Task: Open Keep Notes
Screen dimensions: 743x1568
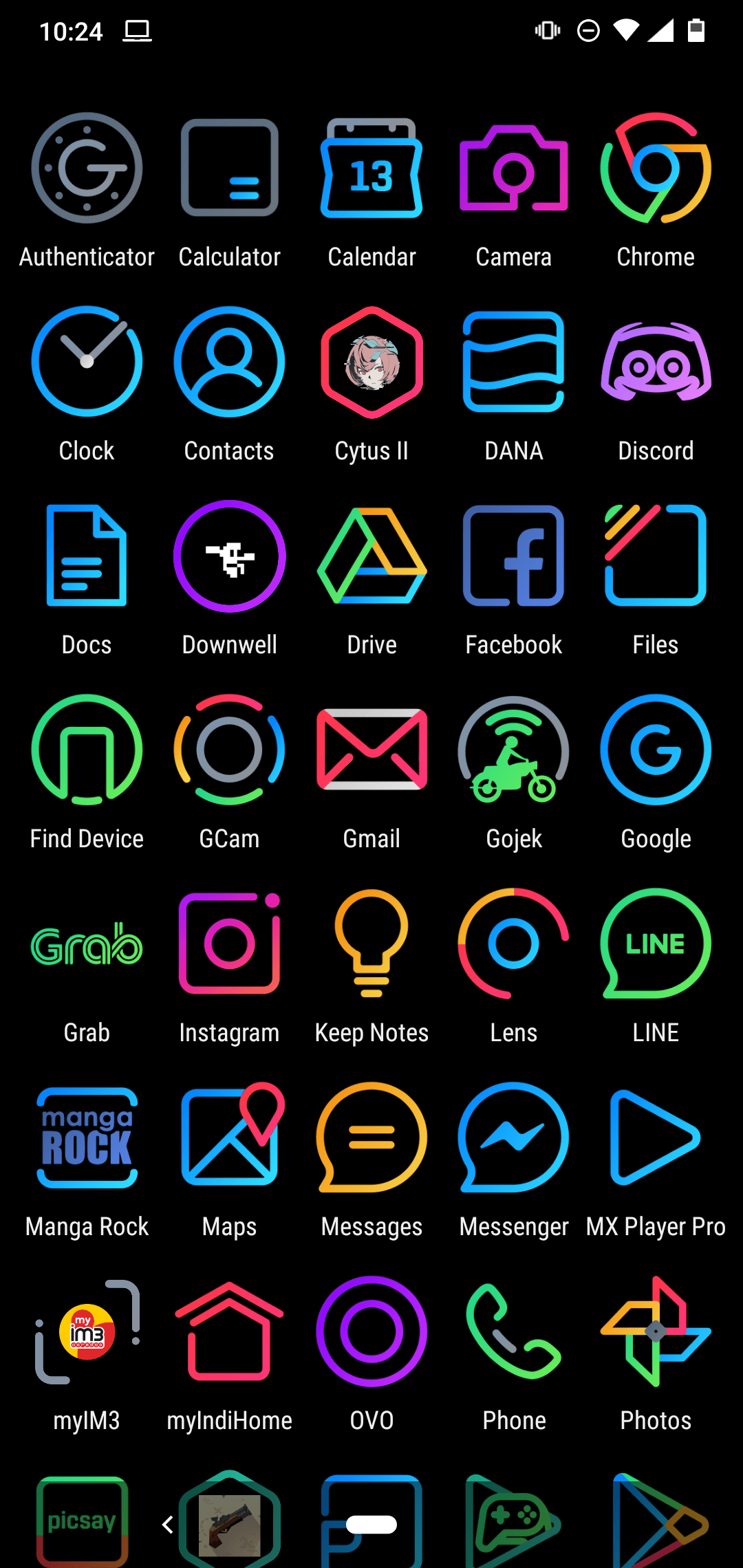Action: (371, 944)
